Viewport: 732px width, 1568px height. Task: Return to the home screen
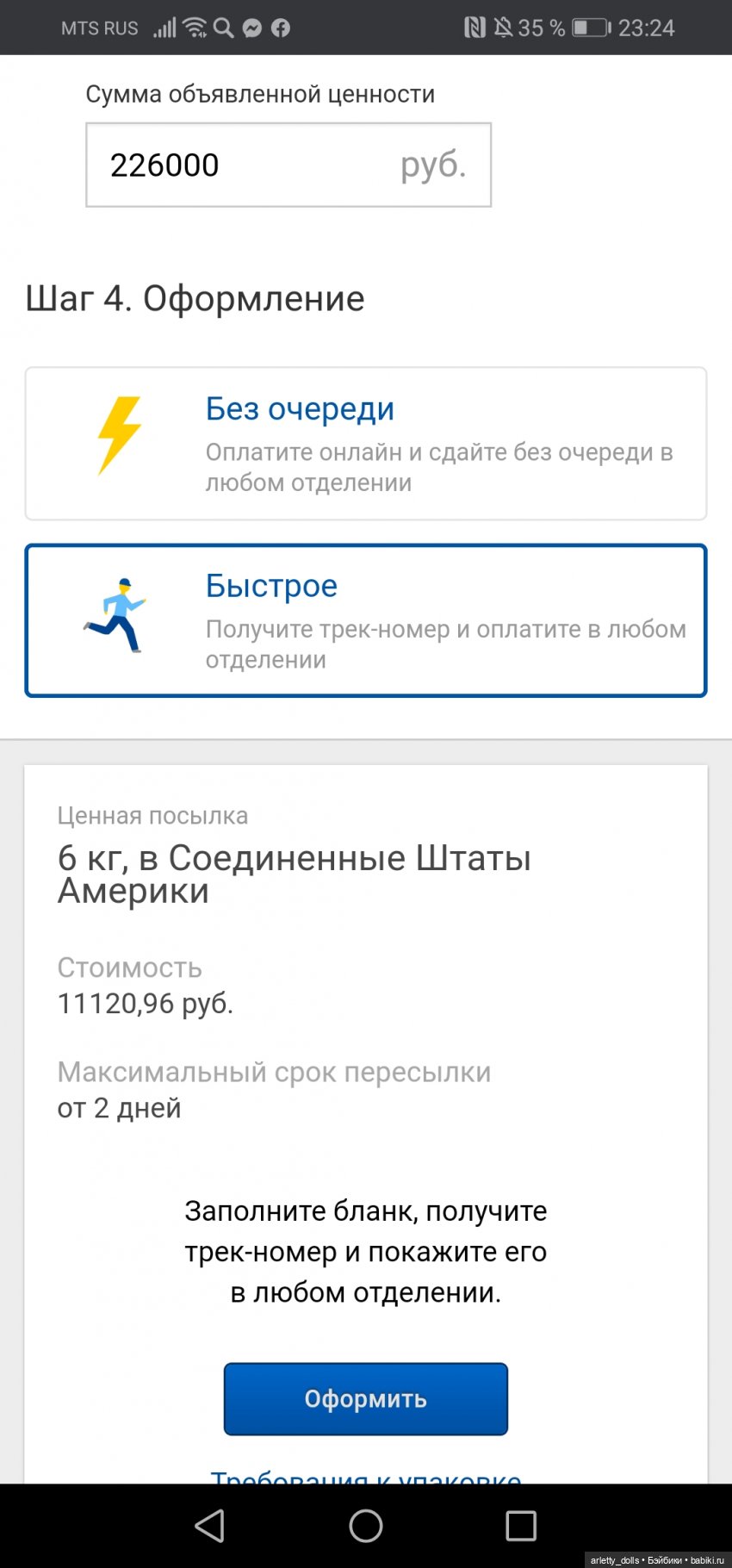click(366, 1525)
